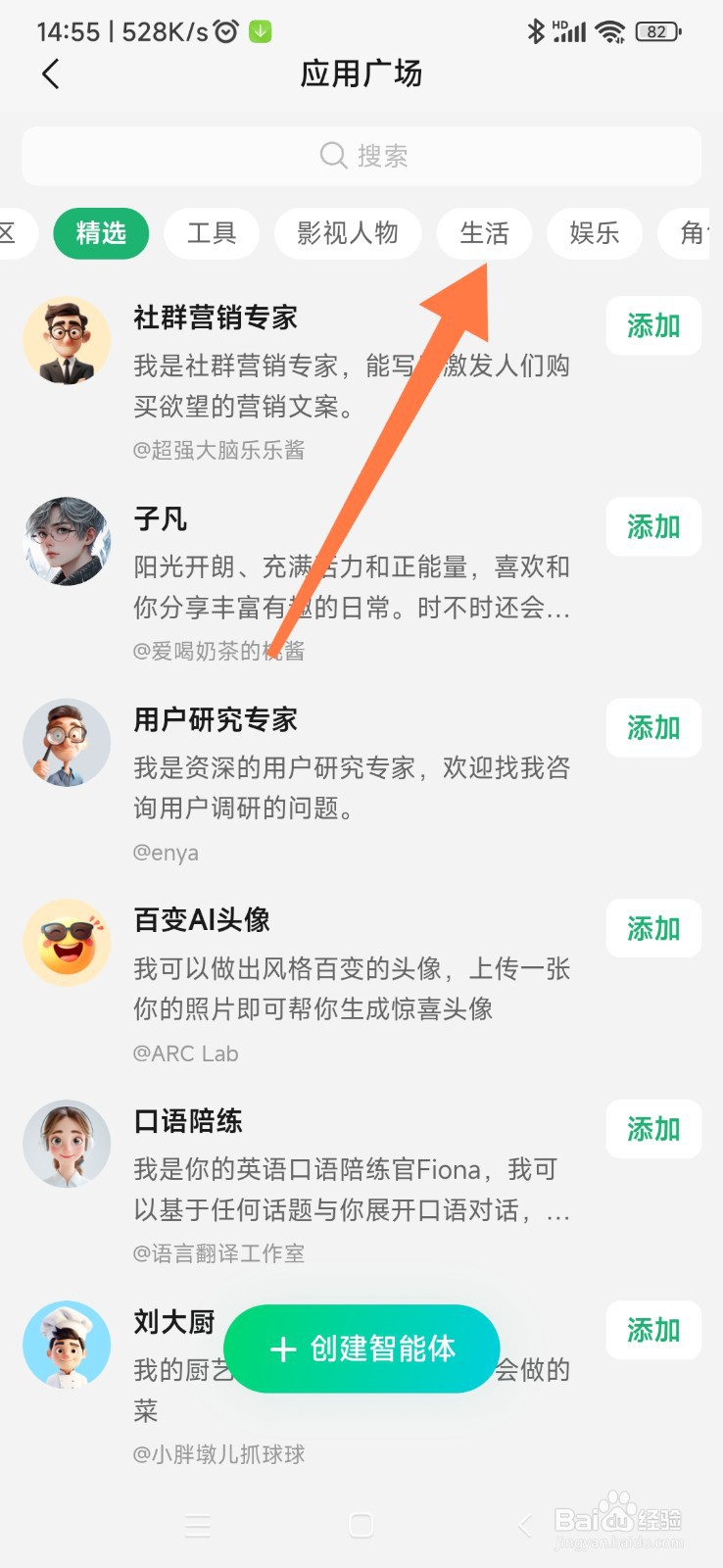Select the 精选 featured tab
Screen dimensions: 723x1568
pyautogui.click(x=100, y=233)
